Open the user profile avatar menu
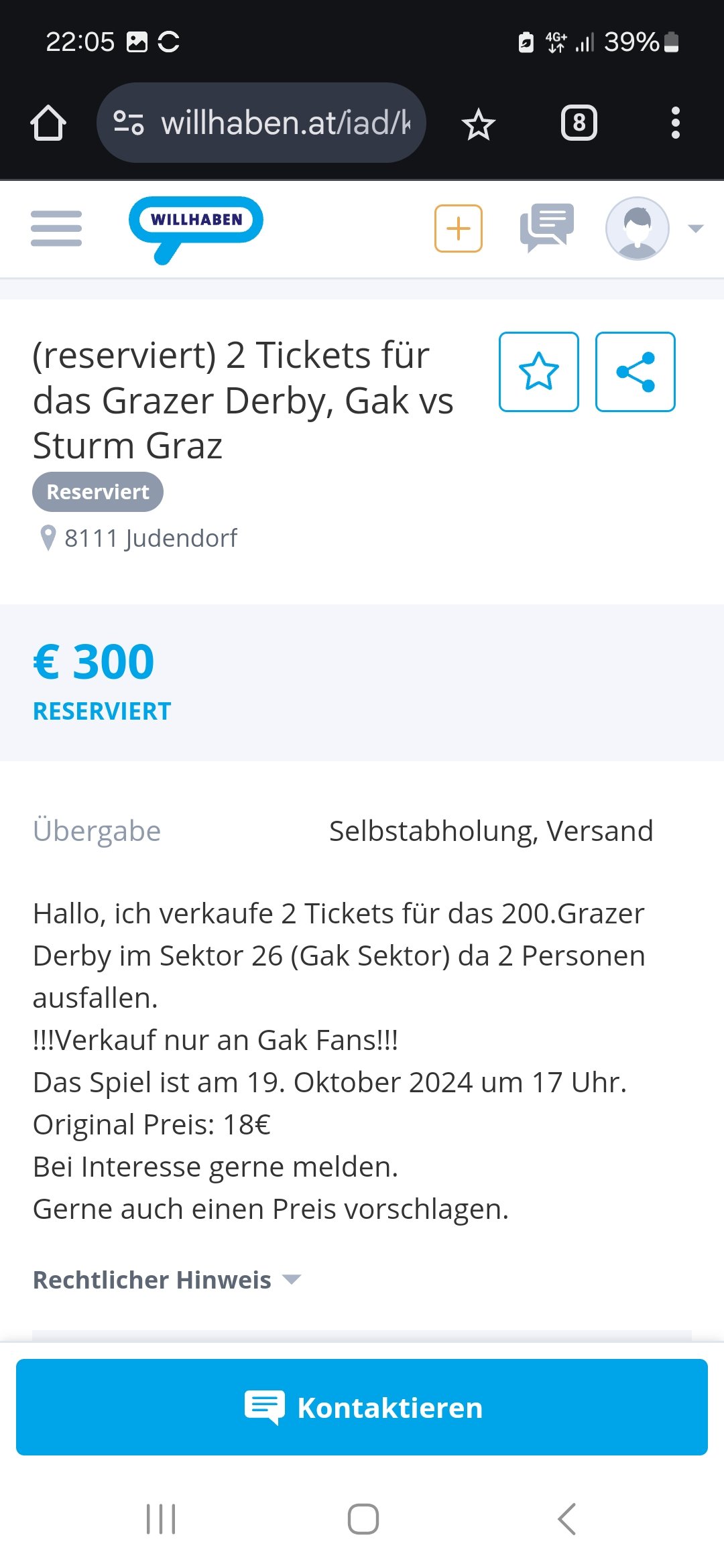Screen dimensions: 724x1568 pos(638,228)
